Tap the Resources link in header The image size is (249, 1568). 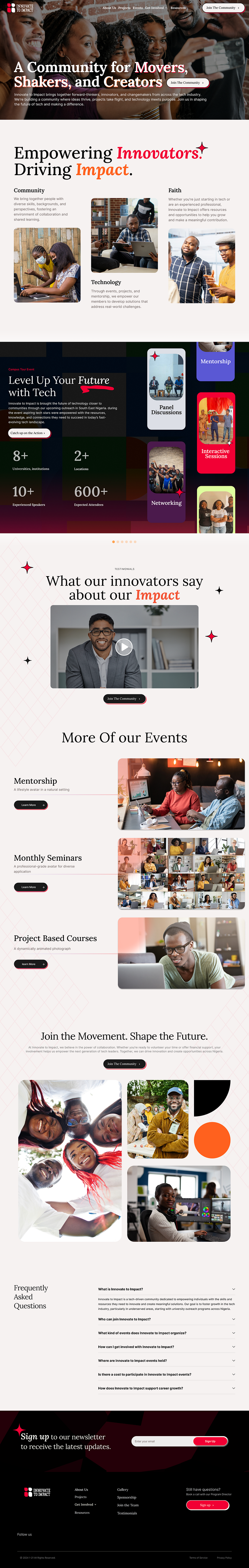point(178,8)
